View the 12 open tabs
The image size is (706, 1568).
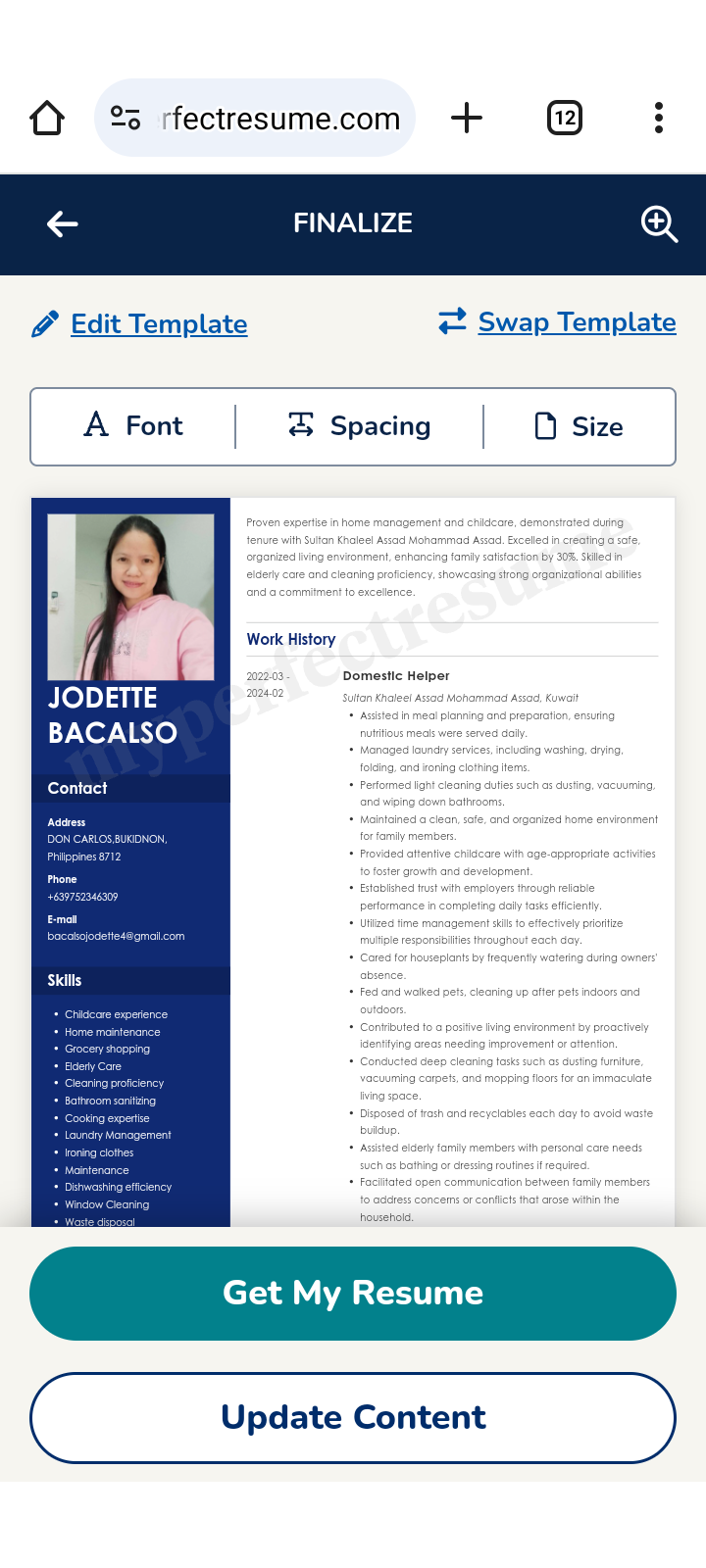pos(565,119)
